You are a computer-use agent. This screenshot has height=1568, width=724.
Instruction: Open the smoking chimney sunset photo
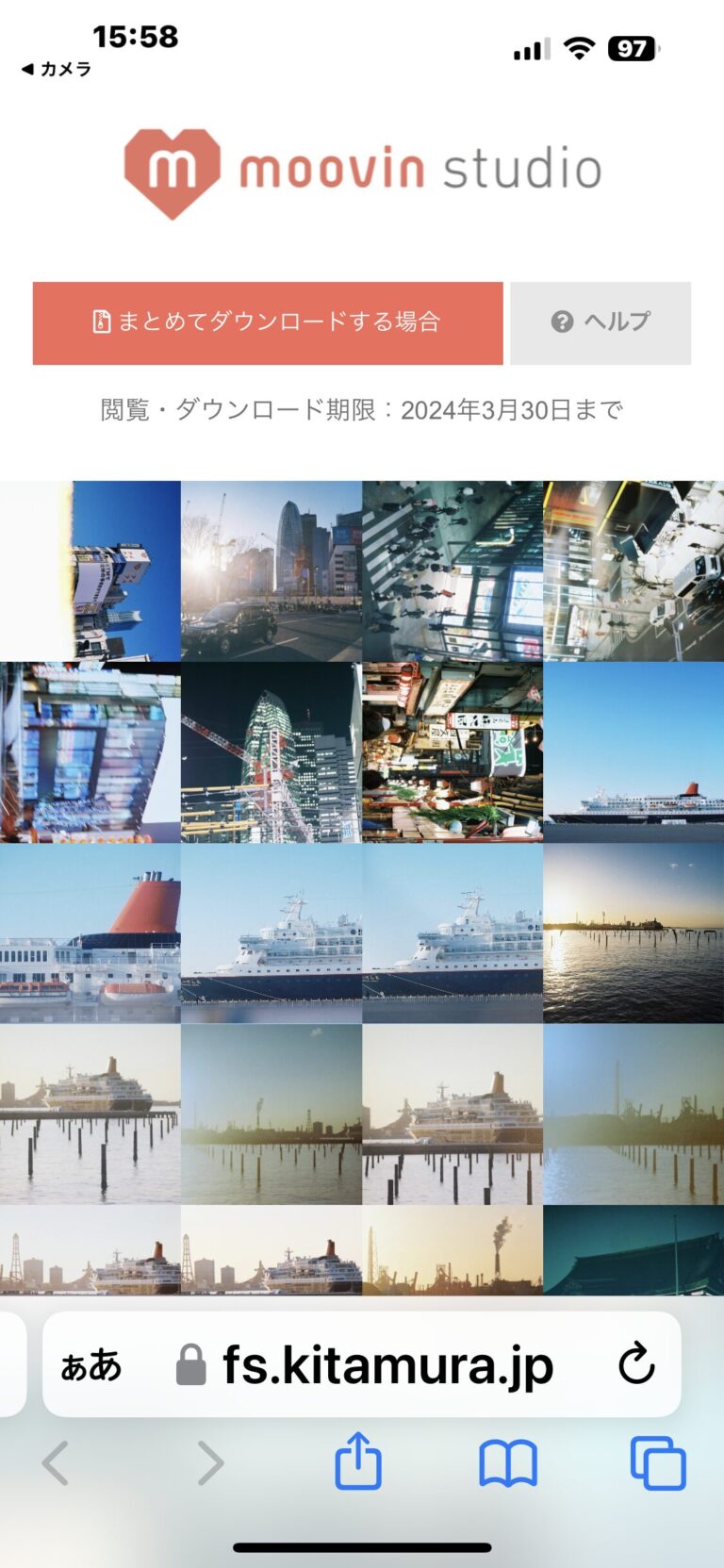[x=452, y=1249]
